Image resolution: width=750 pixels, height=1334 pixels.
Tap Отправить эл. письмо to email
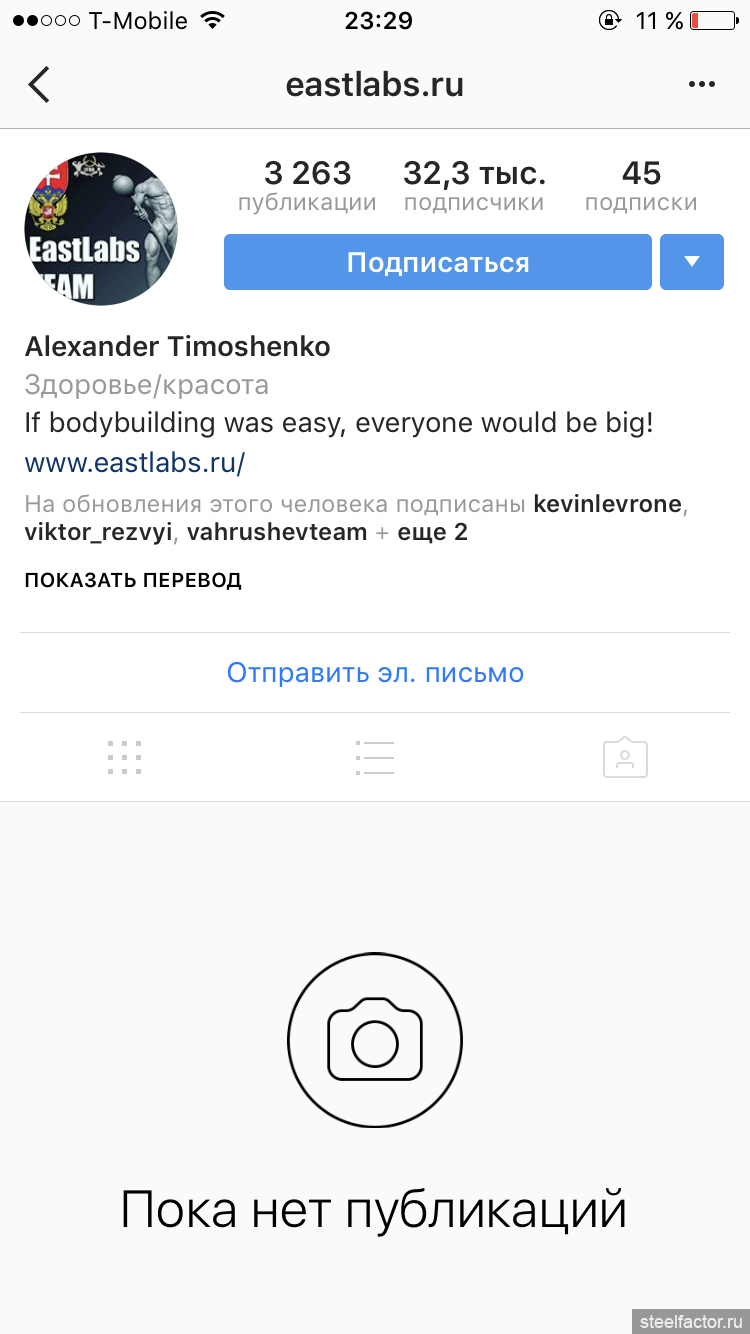(375, 672)
